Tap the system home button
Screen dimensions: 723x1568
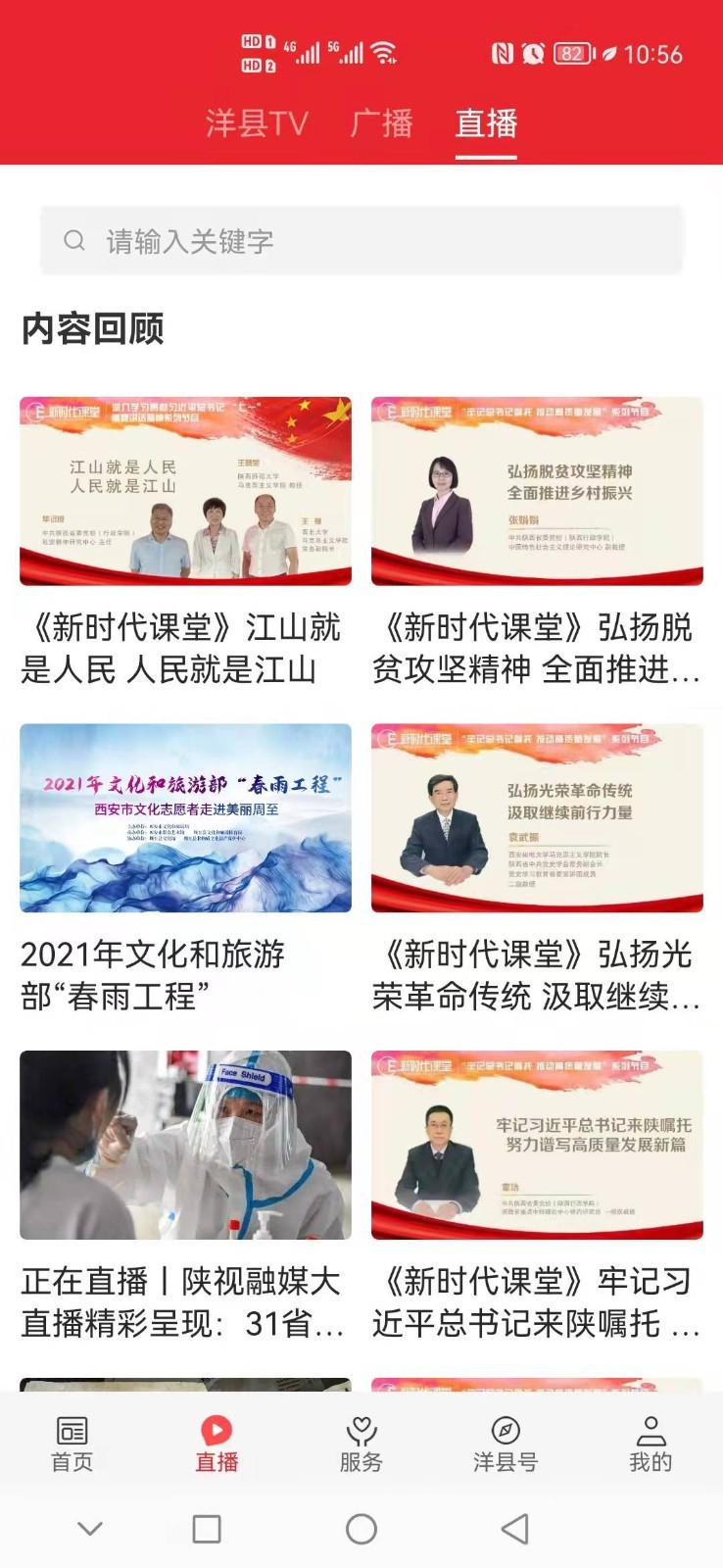tap(361, 1529)
